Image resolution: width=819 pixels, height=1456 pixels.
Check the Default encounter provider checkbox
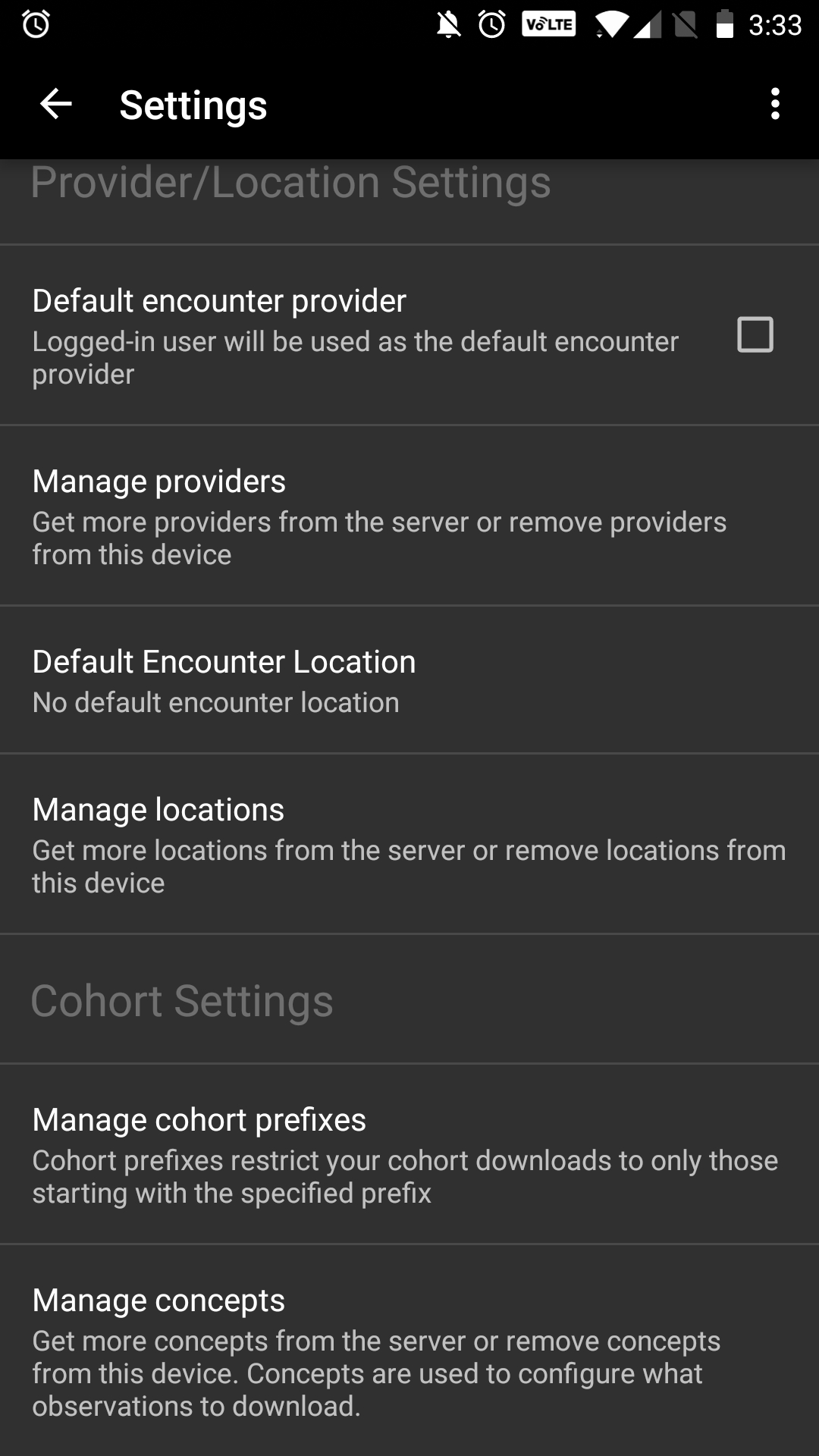755,334
